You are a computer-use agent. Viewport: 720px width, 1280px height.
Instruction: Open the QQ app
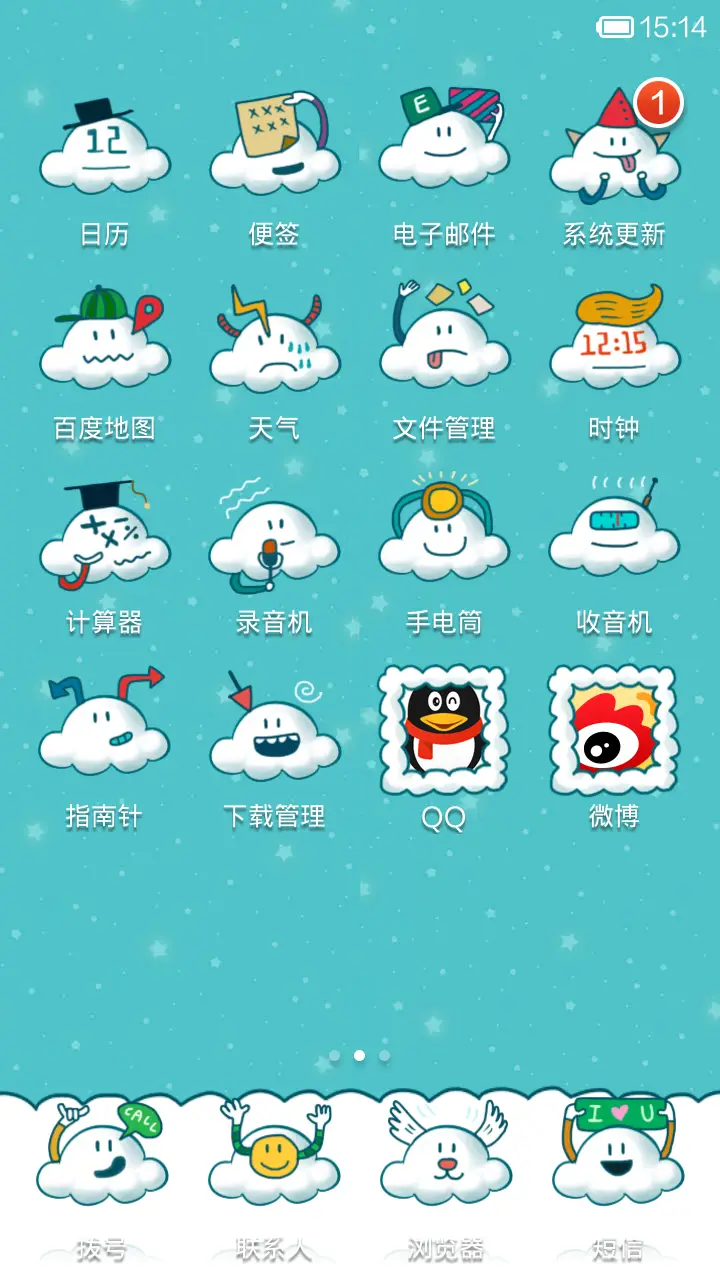pyautogui.click(x=444, y=730)
